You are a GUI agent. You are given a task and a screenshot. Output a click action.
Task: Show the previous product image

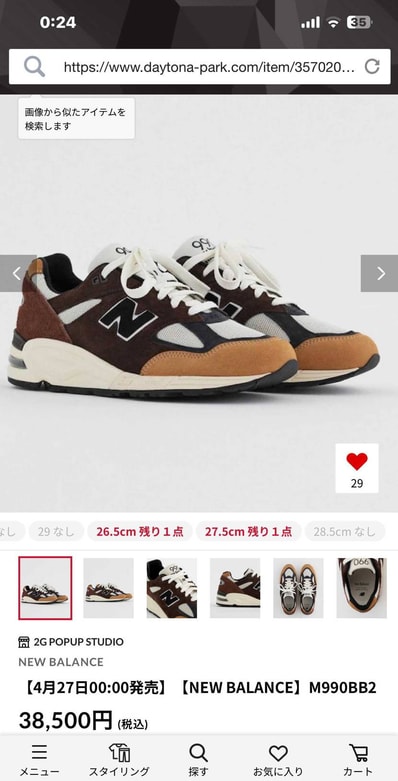click(x=18, y=273)
